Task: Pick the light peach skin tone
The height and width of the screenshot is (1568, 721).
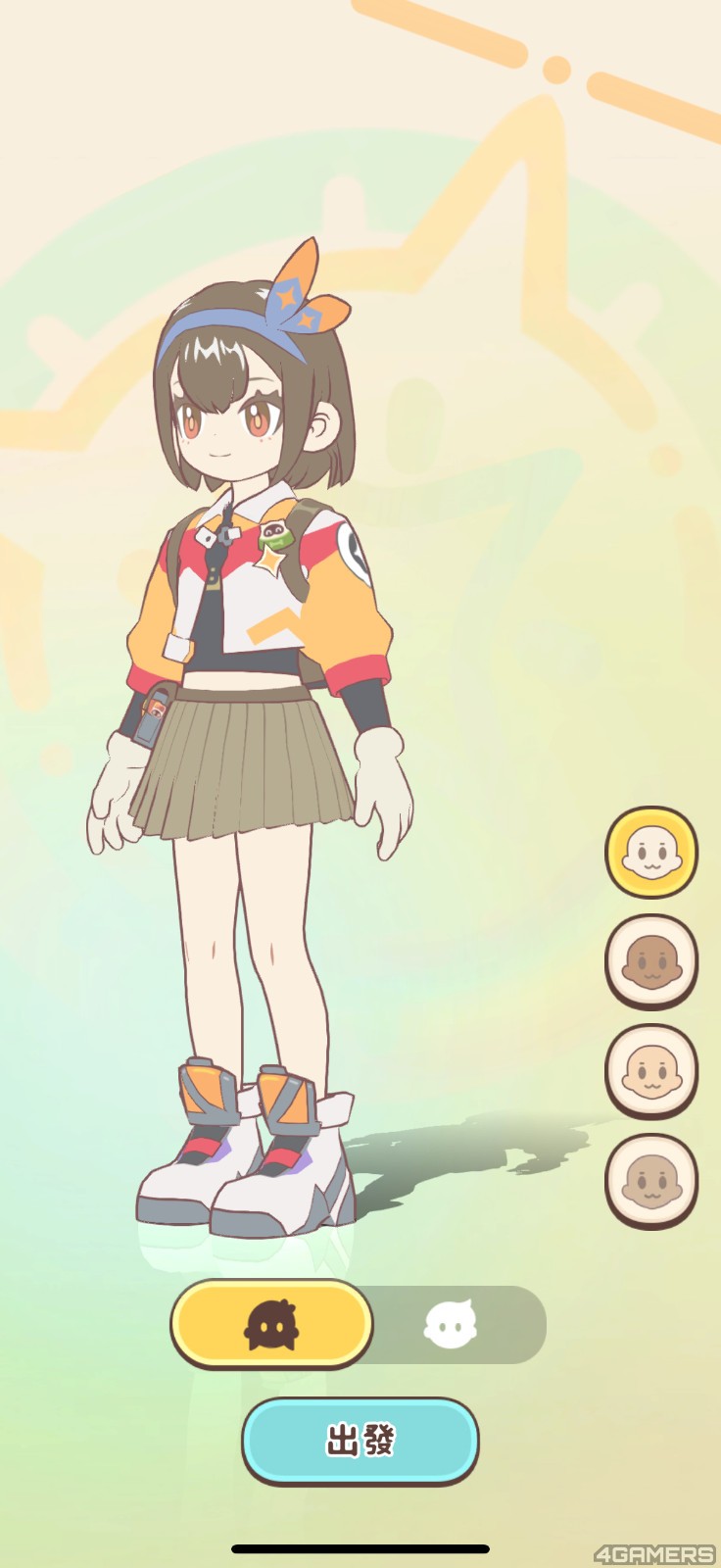Action: [651, 1070]
